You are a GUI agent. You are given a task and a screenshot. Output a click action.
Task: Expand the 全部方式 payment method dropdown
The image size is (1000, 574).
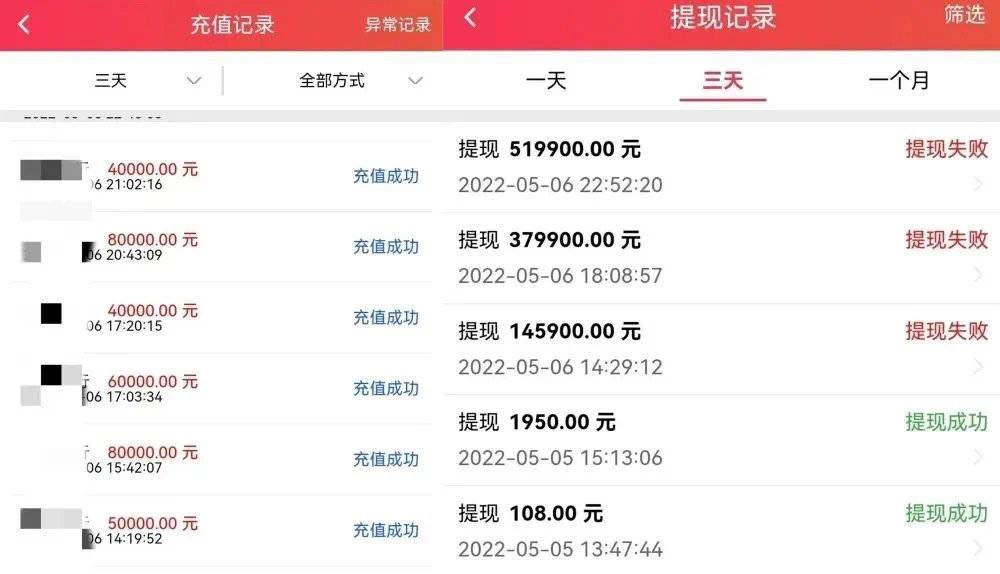tap(360, 81)
